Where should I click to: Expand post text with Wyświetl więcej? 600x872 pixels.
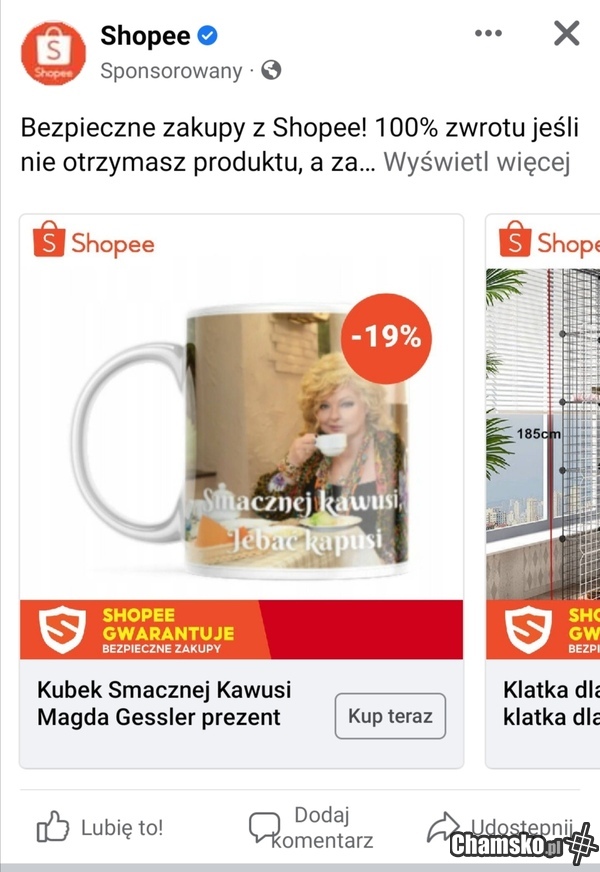coord(476,163)
